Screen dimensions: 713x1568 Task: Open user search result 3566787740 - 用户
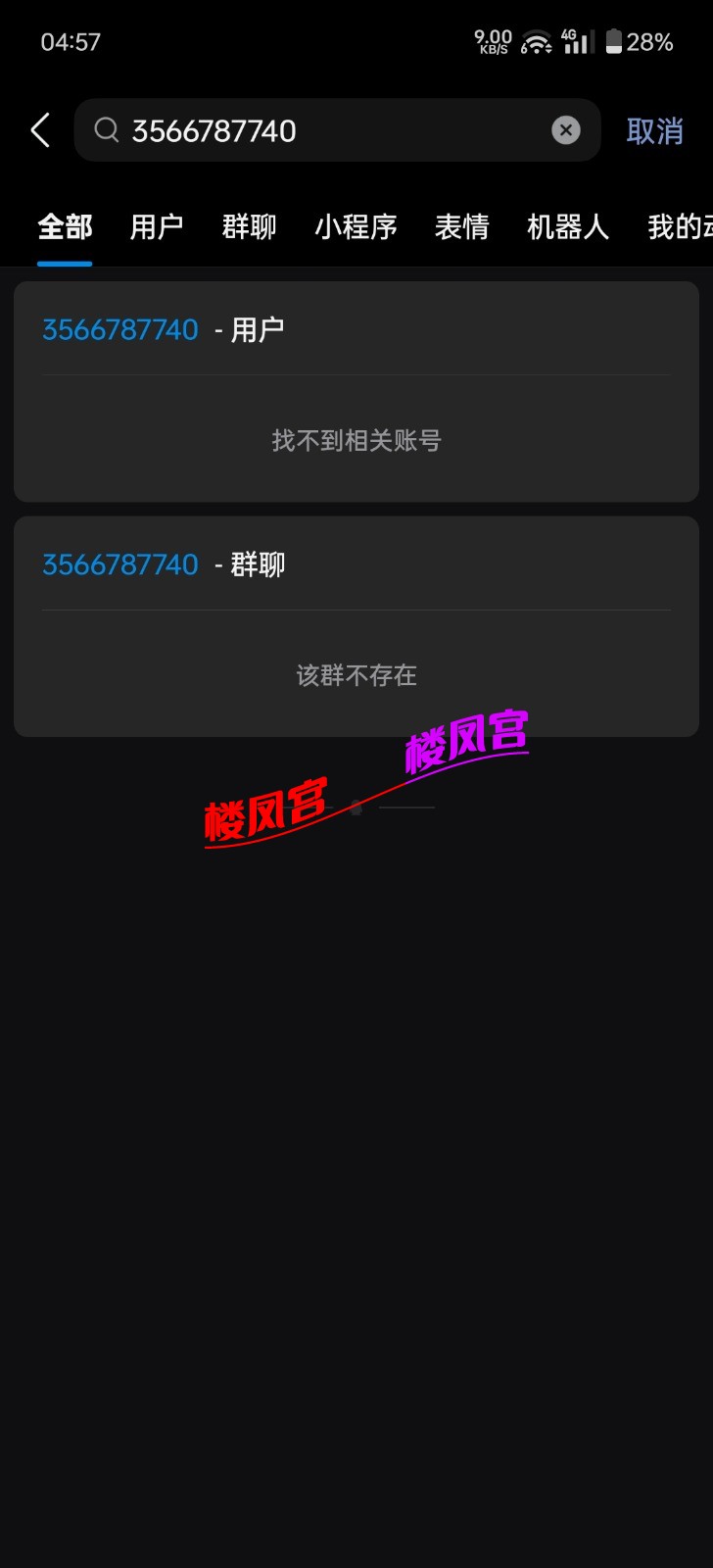(x=164, y=328)
